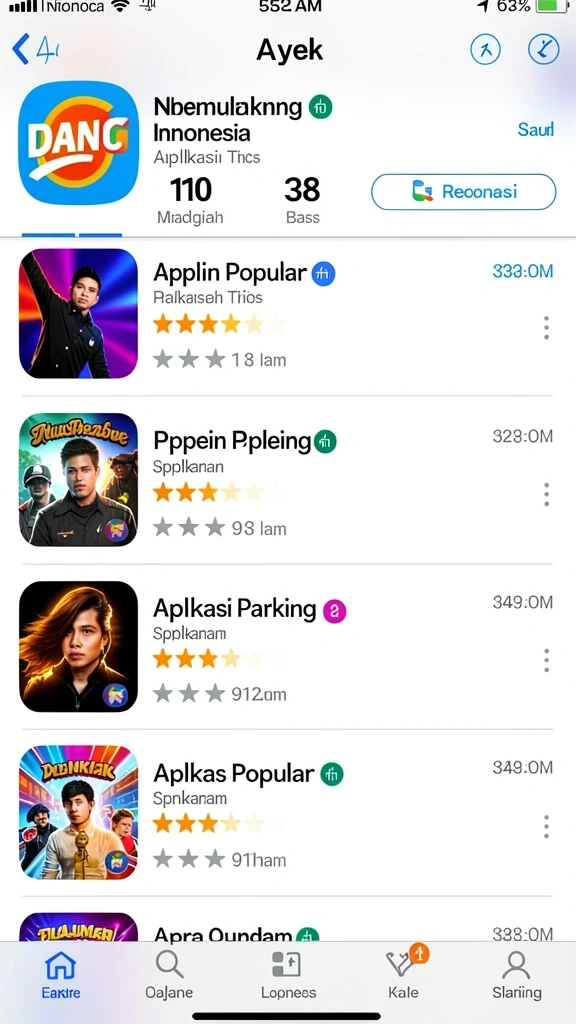Open the Aplkasi Parking app row
The height and width of the screenshot is (1024, 576).
coord(287,647)
